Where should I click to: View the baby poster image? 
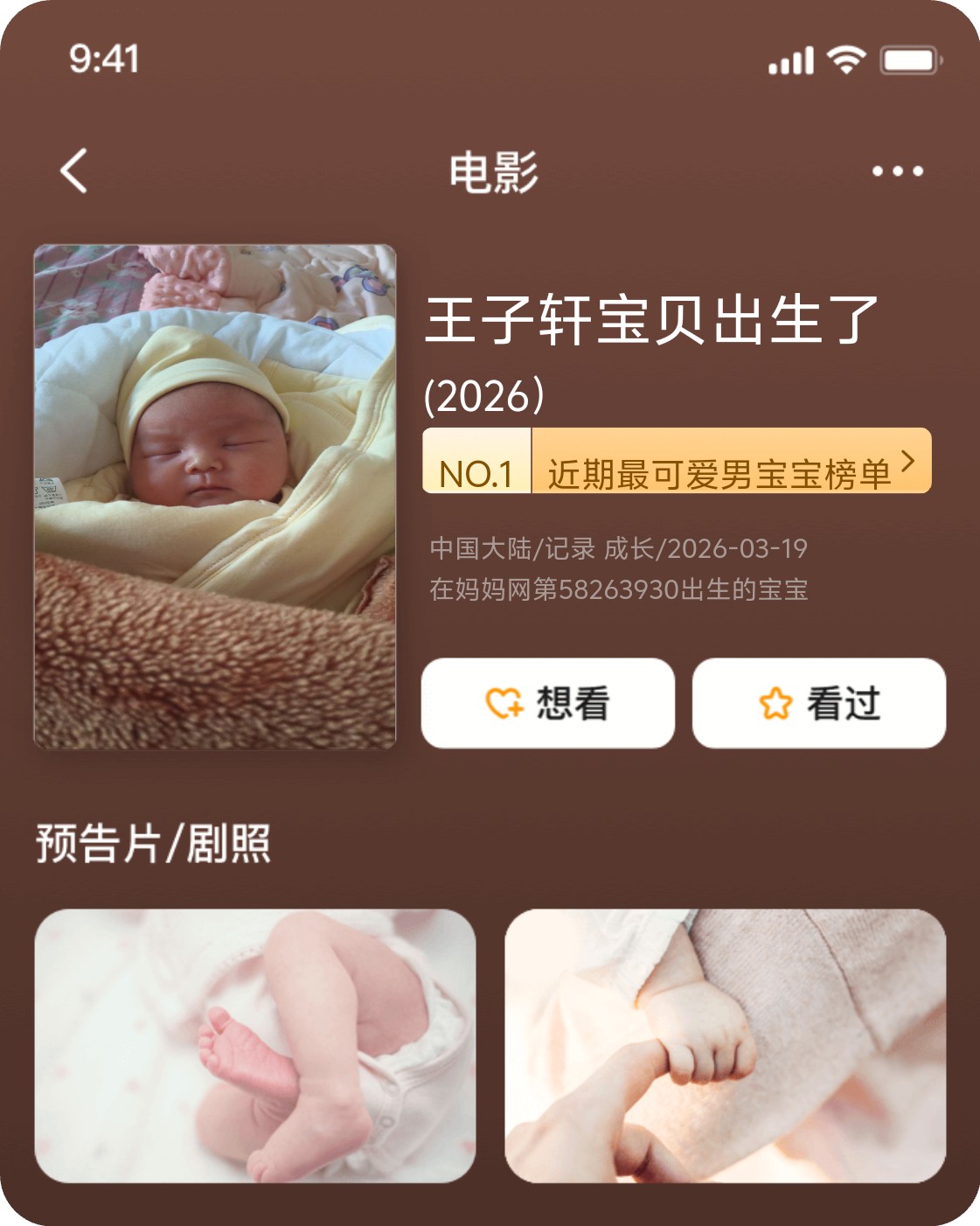(x=215, y=496)
